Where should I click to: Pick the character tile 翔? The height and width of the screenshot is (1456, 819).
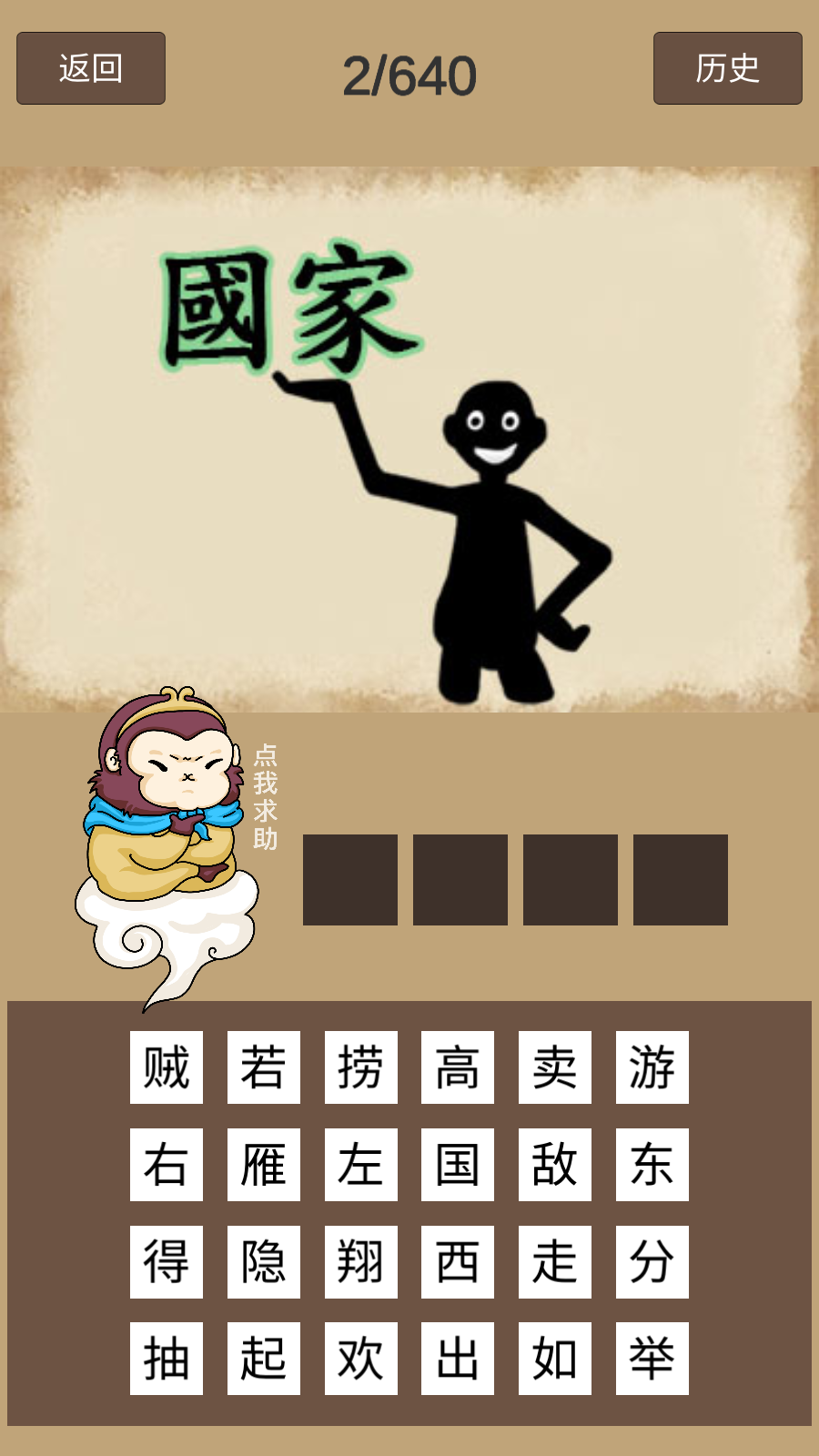point(361,1261)
